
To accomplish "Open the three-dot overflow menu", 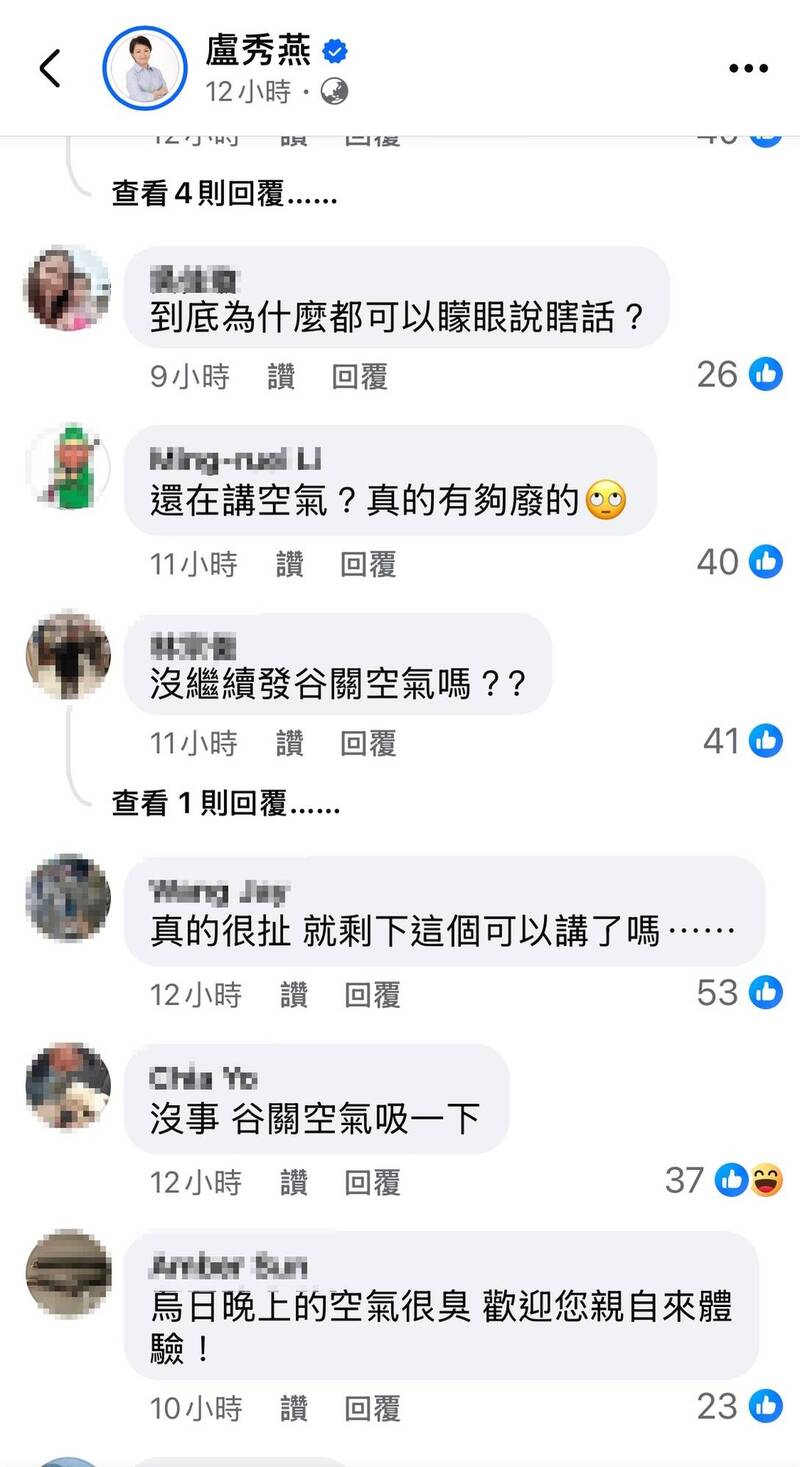I will (x=748, y=68).
